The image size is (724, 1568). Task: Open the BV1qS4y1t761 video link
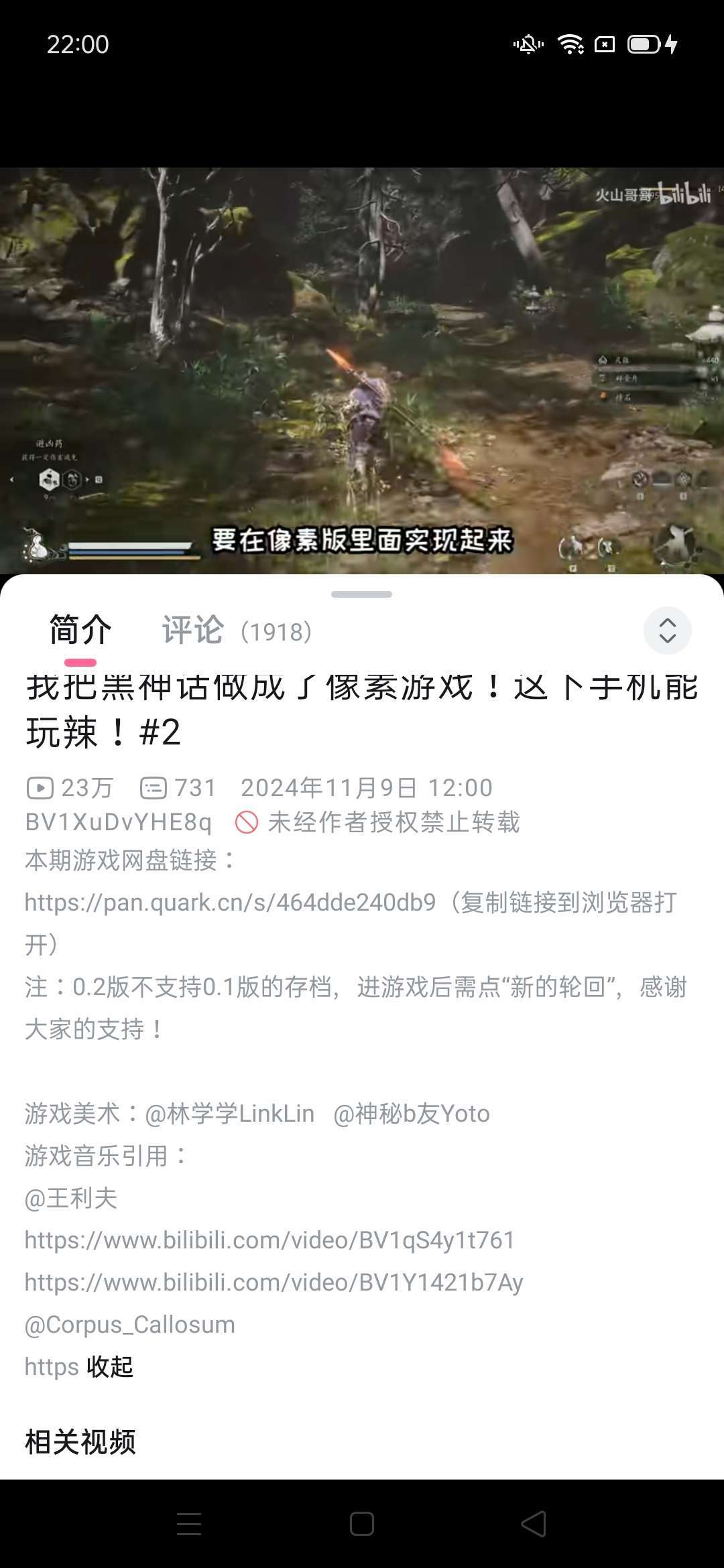tap(269, 1240)
